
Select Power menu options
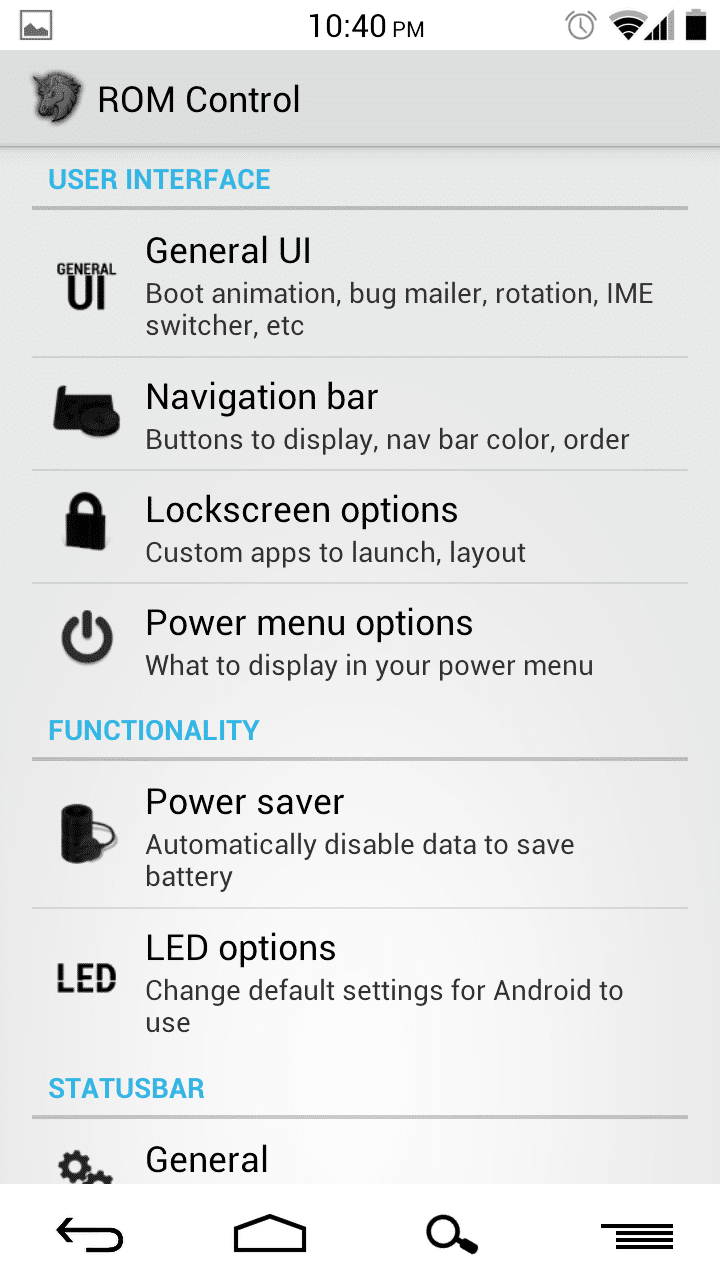pos(360,640)
